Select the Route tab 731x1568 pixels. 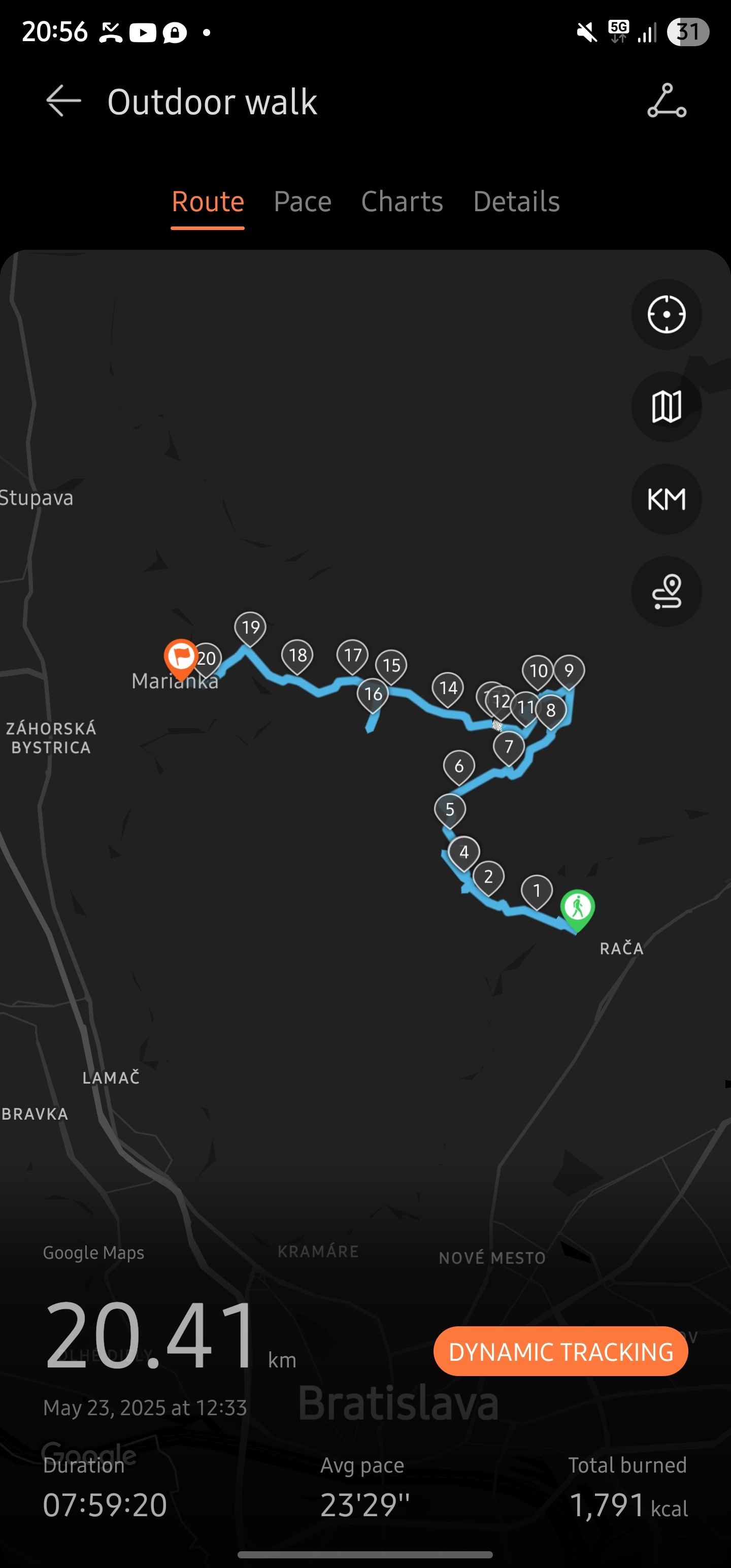point(208,202)
